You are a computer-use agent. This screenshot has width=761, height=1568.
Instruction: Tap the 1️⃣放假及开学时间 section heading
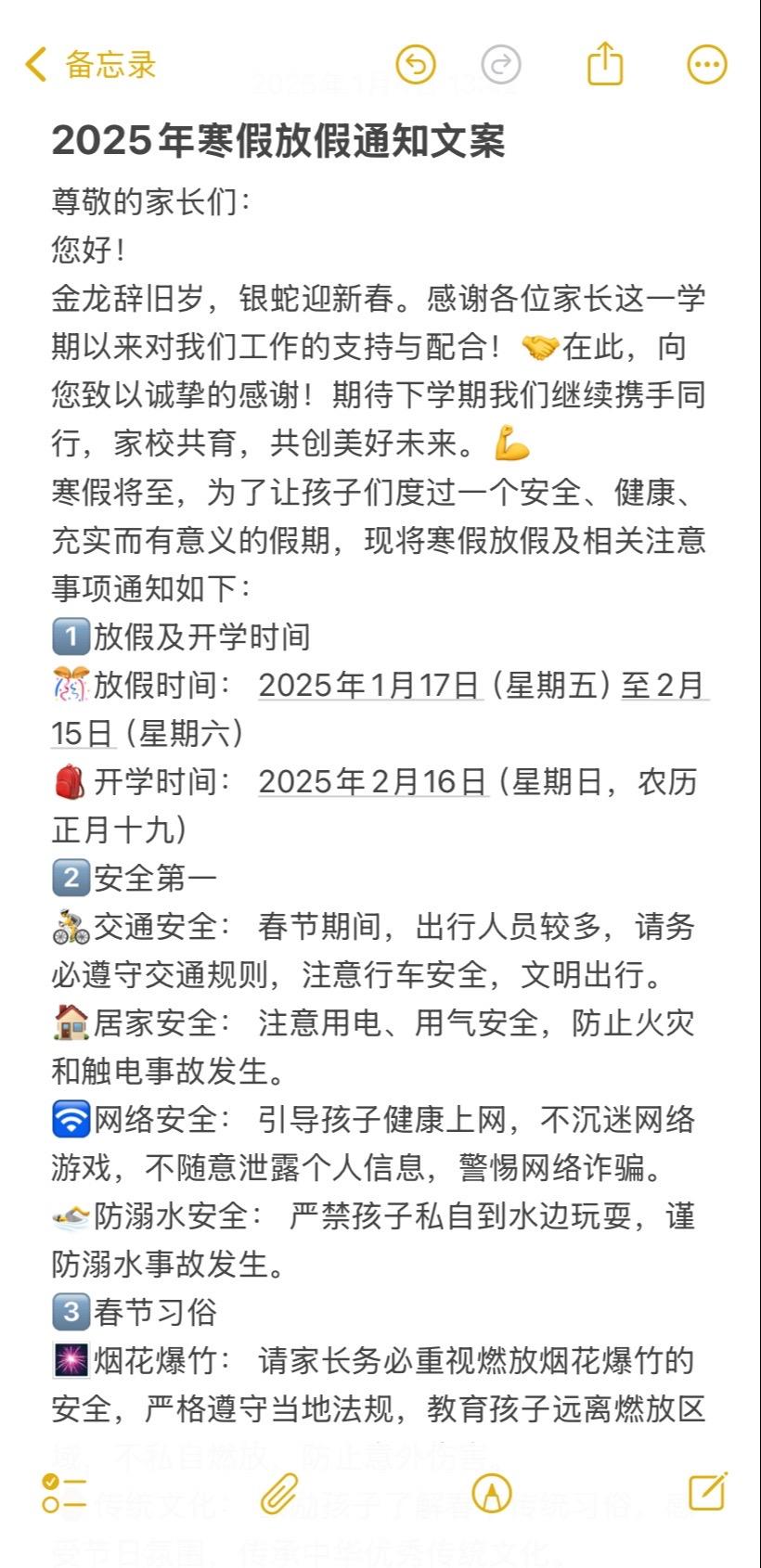click(x=186, y=636)
